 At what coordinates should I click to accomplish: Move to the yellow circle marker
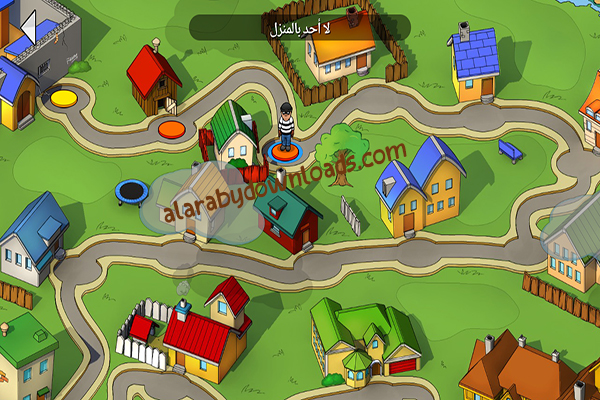(64, 98)
